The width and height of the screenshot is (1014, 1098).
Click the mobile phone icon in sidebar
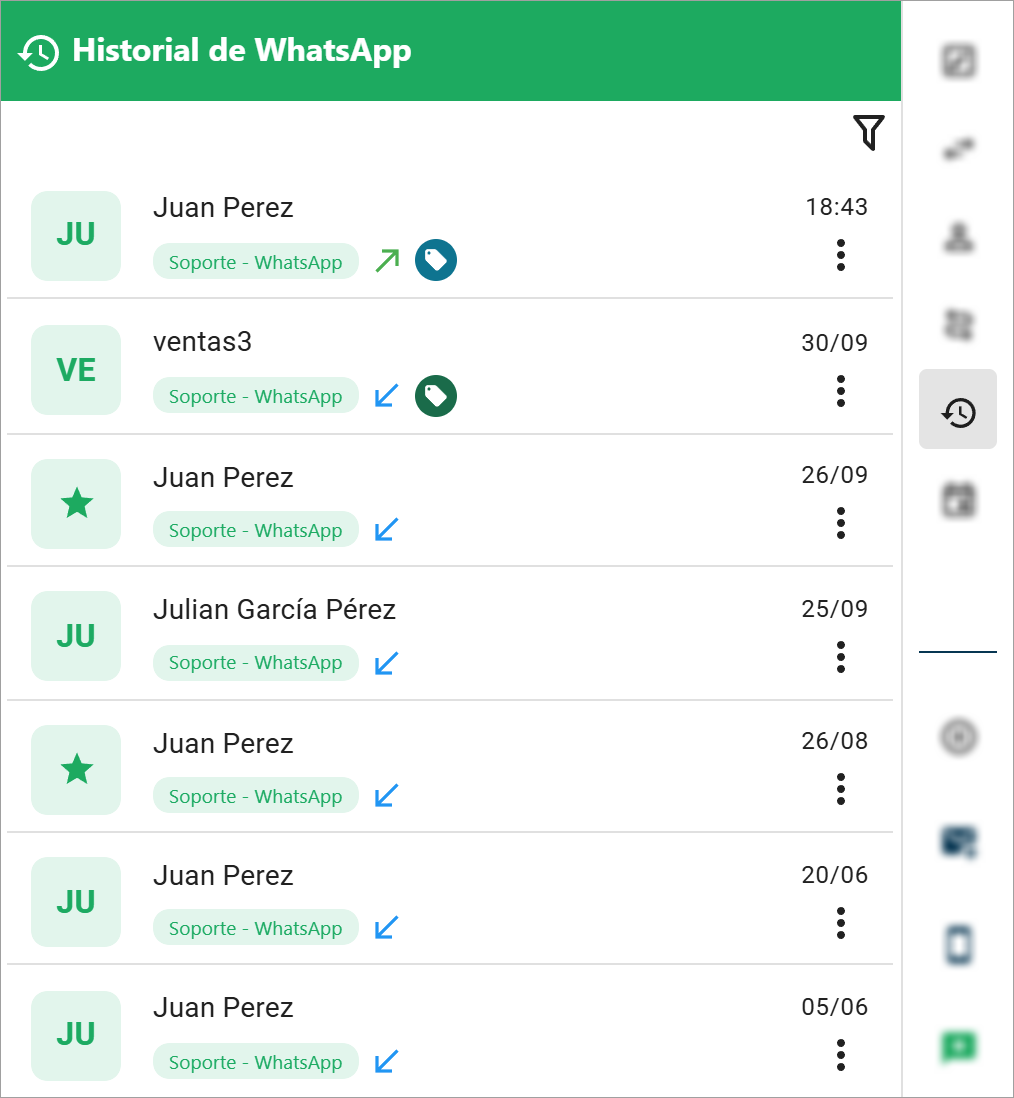(x=957, y=946)
